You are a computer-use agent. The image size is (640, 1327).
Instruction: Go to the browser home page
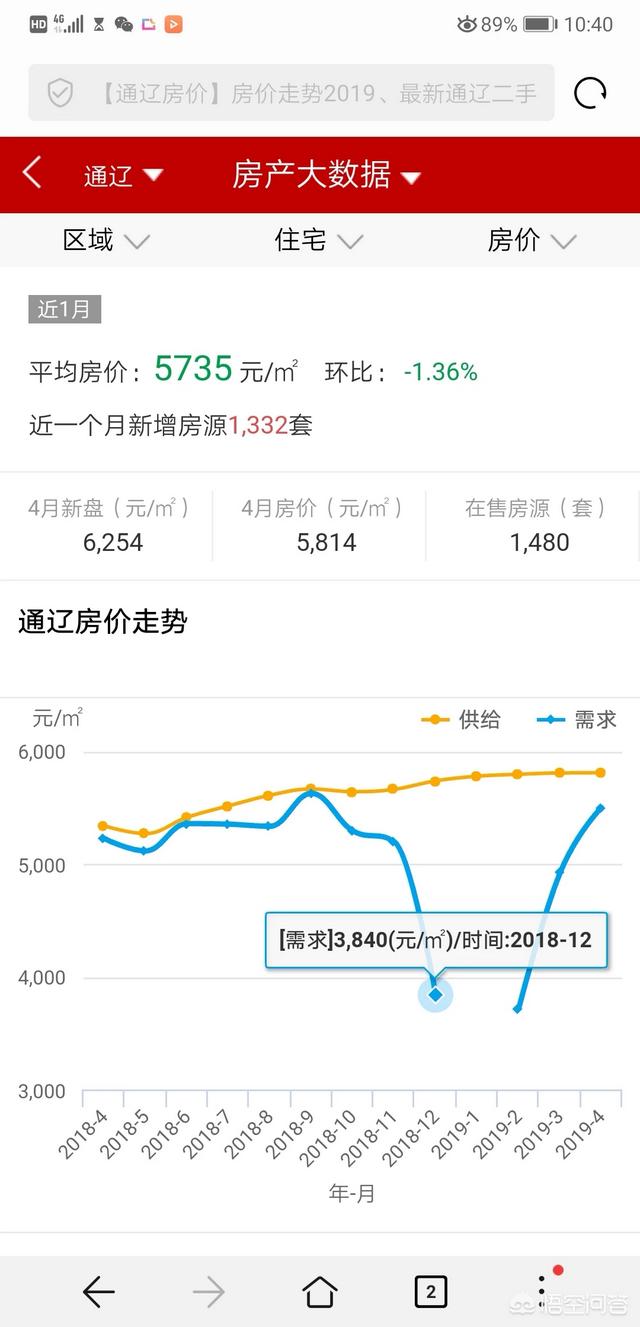click(x=320, y=1292)
